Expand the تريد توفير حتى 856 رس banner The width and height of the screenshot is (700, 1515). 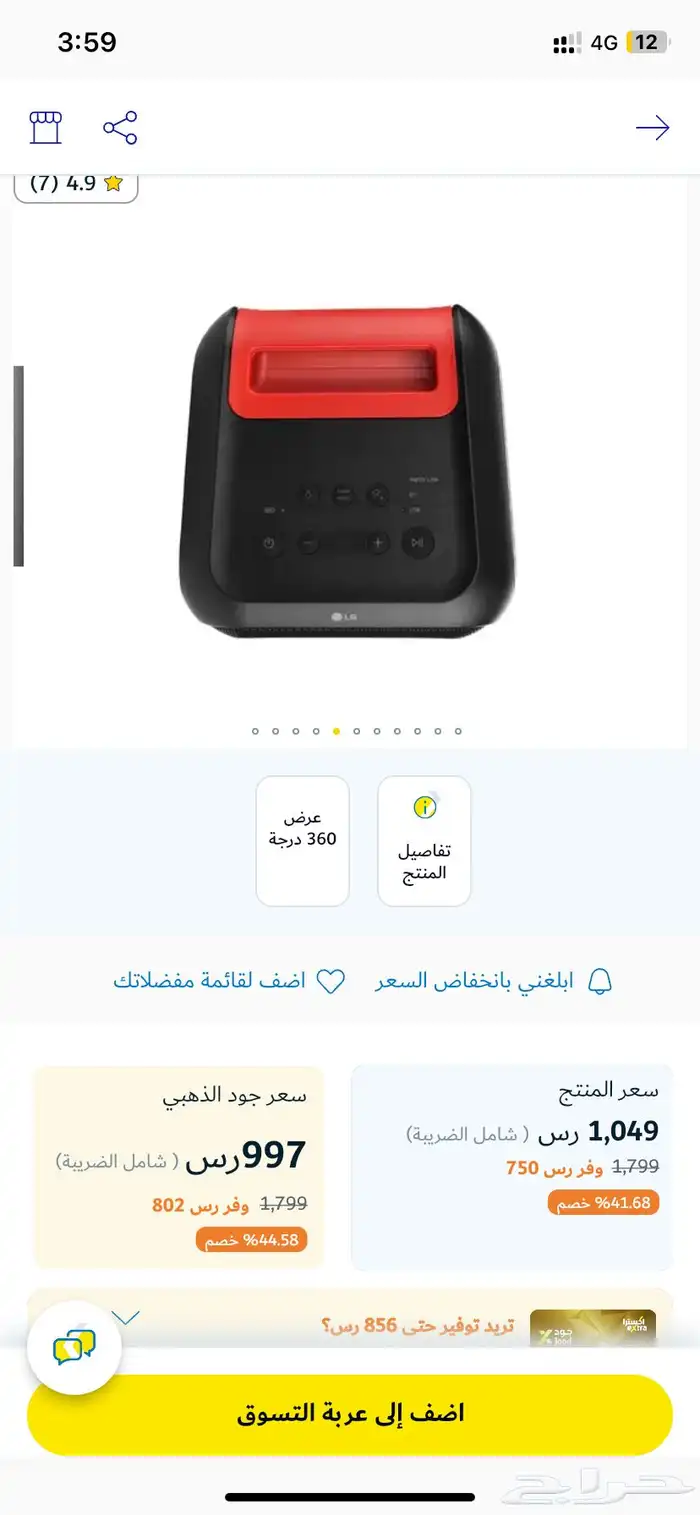click(126, 1318)
